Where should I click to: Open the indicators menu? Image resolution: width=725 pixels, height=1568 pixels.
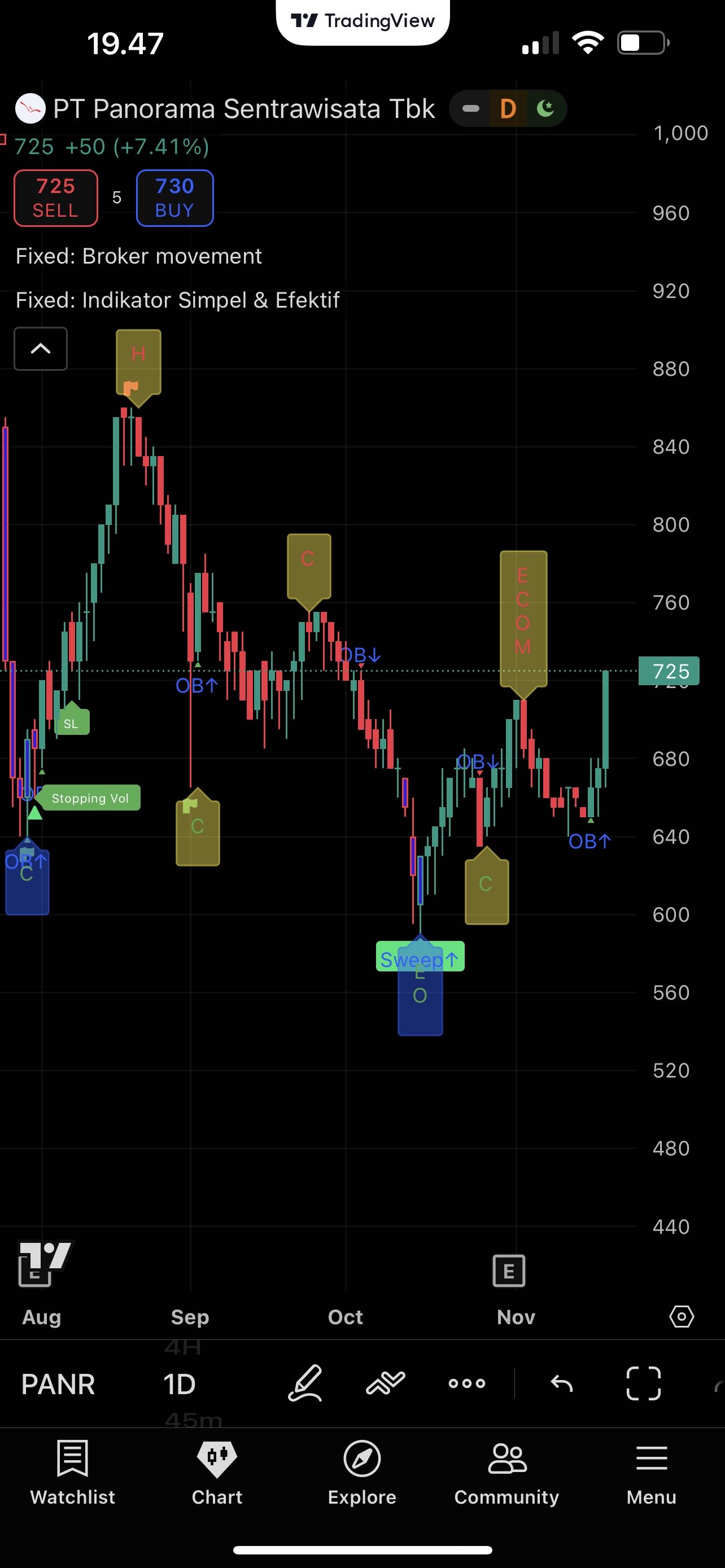(385, 1383)
